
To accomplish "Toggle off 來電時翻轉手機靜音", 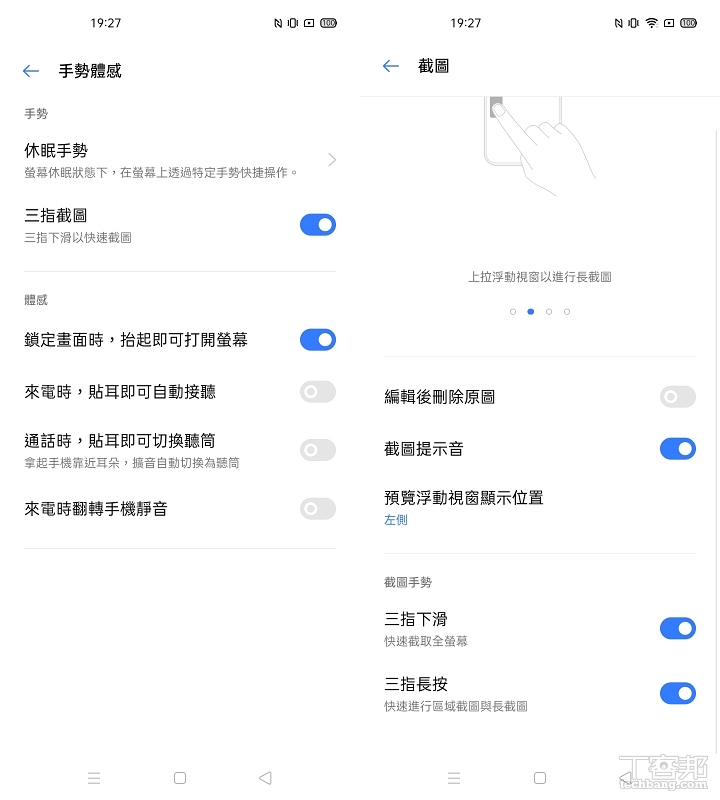I will coord(317,509).
